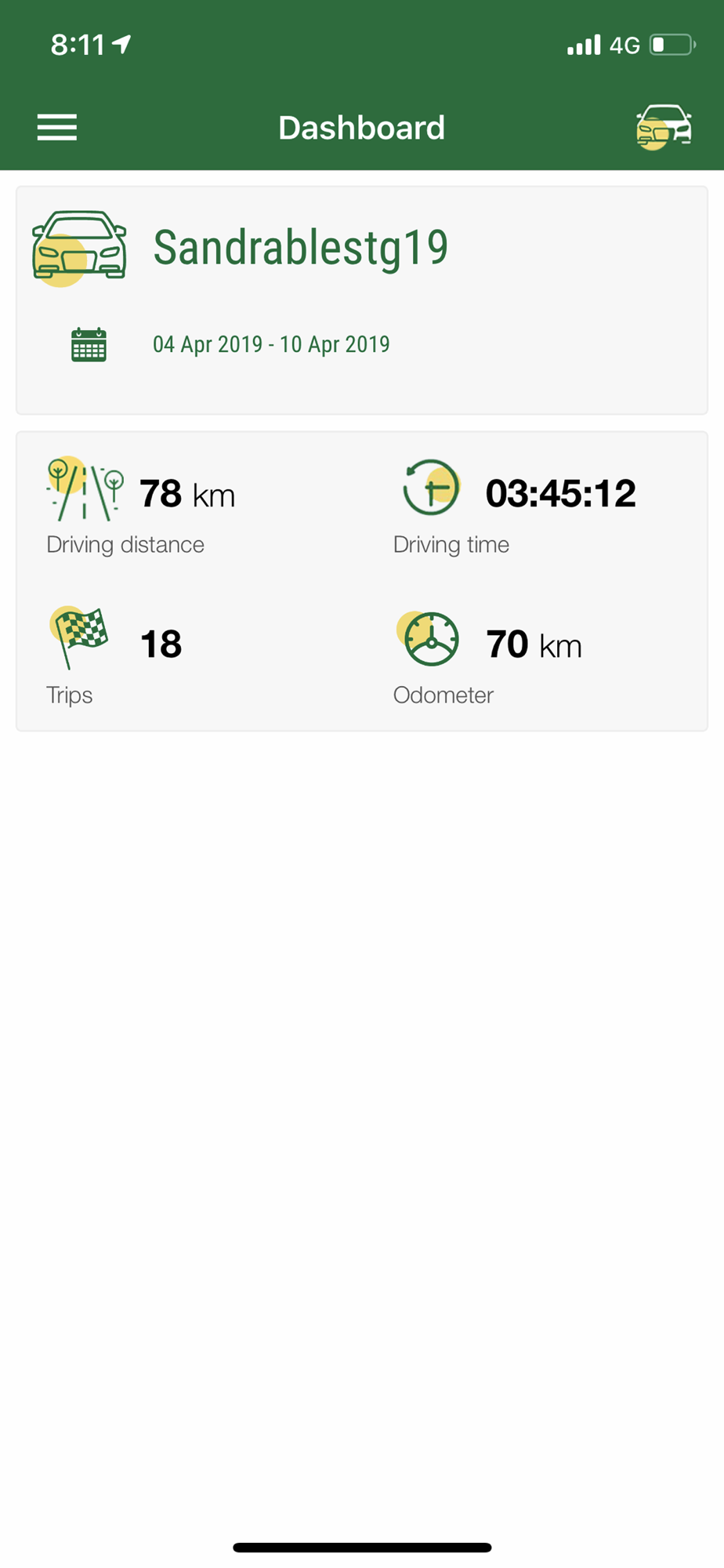Change the 04 Apr - 10 Apr 2019 date range
The width and height of the screenshot is (724, 1568).
tap(271, 344)
